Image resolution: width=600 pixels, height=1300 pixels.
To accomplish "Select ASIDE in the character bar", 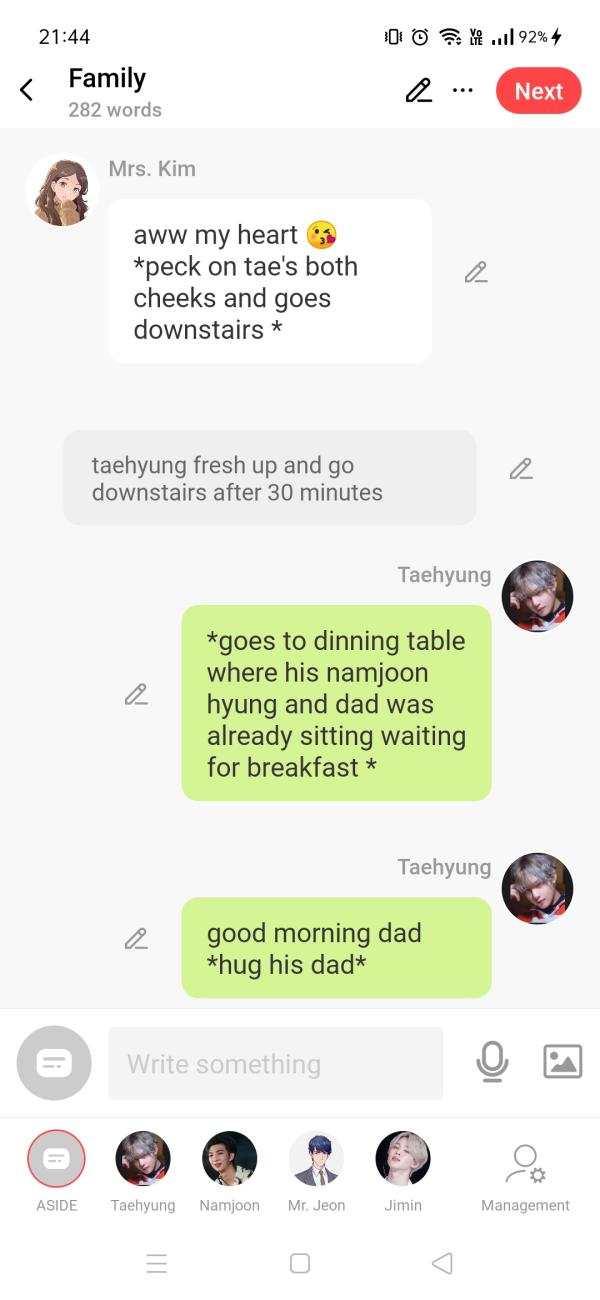I will (x=56, y=1160).
